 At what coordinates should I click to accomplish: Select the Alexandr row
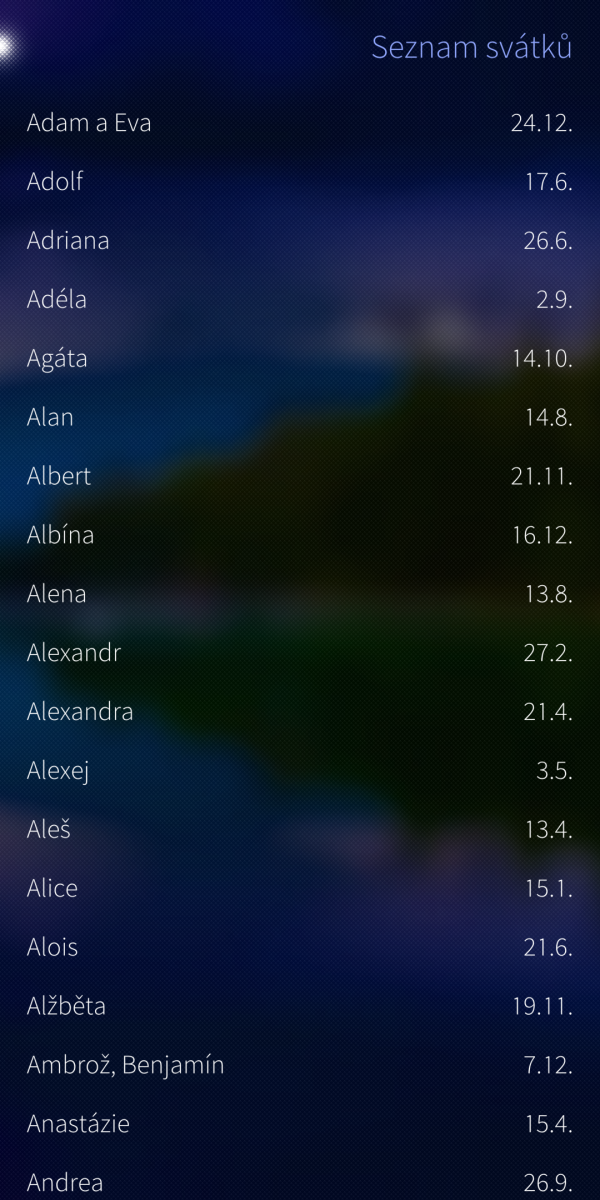pos(300,653)
